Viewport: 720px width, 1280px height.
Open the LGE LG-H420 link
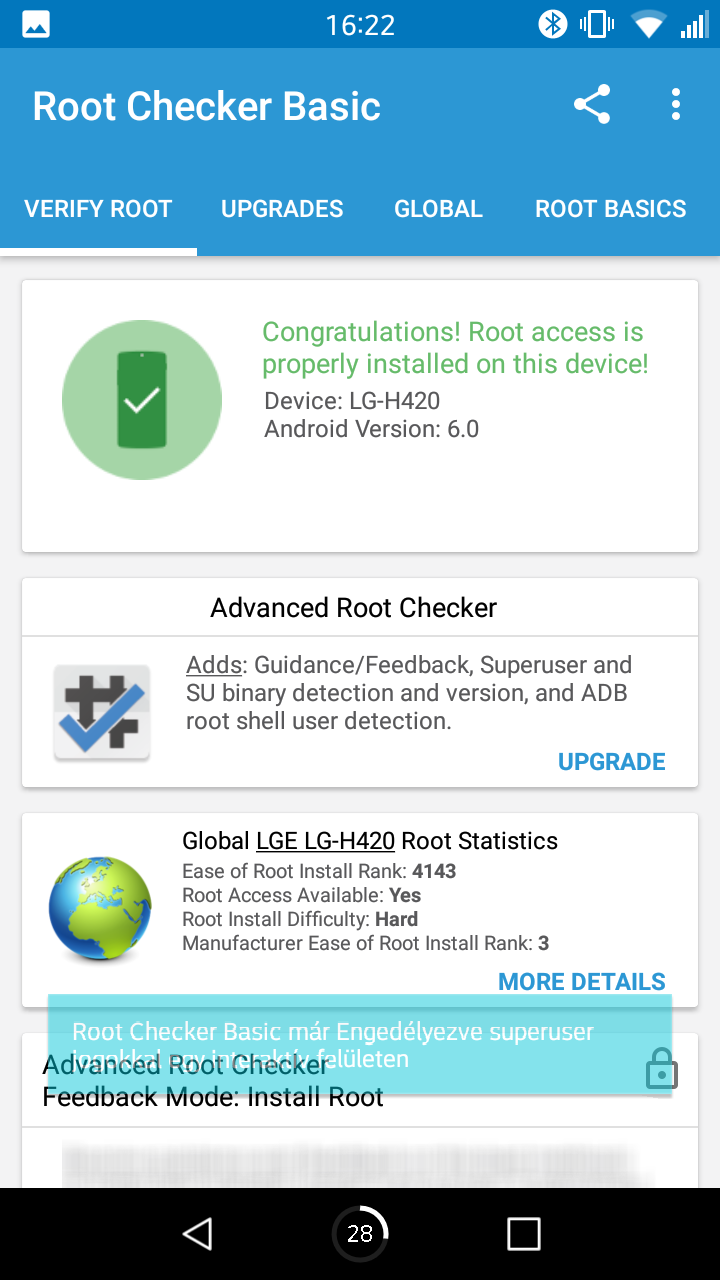[326, 841]
